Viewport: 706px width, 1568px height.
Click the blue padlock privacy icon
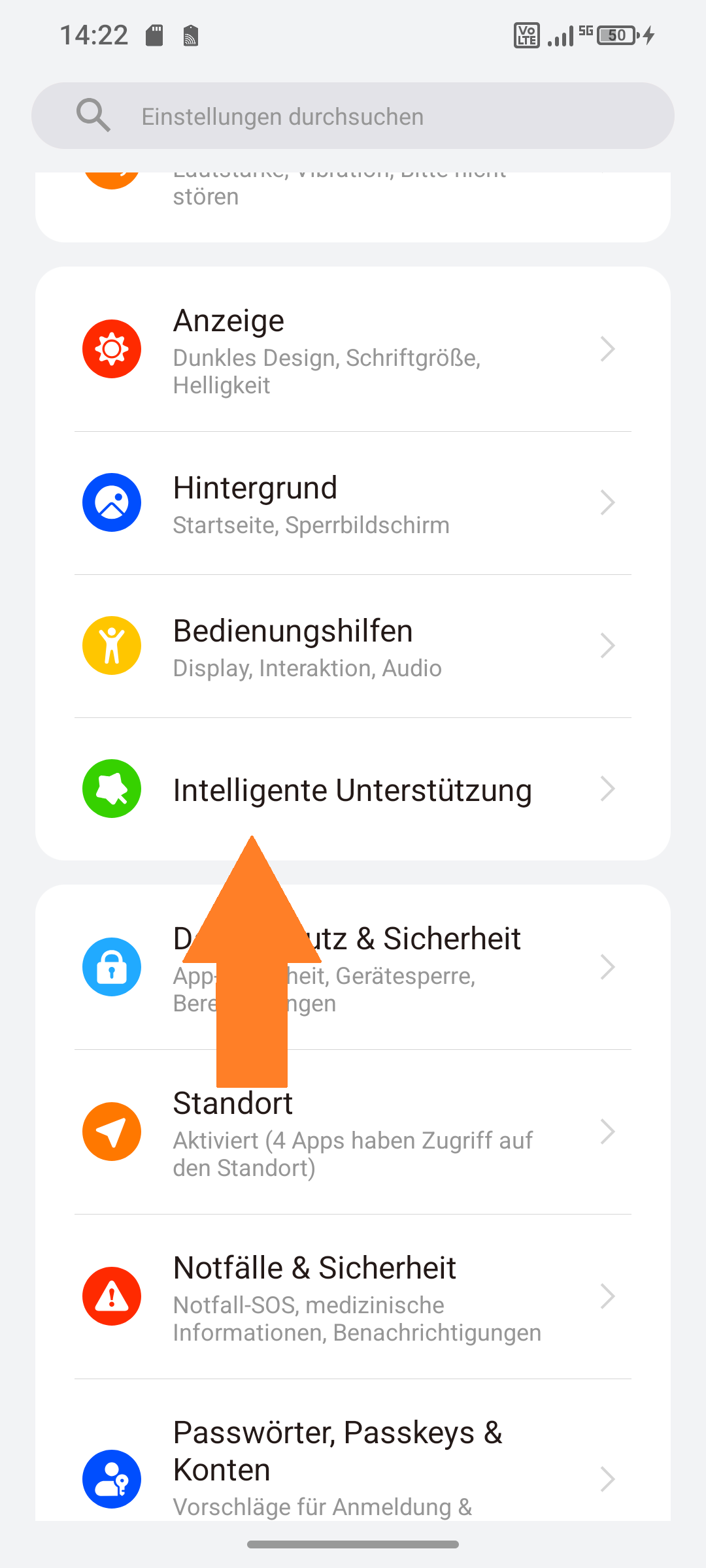[x=111, y=968]
